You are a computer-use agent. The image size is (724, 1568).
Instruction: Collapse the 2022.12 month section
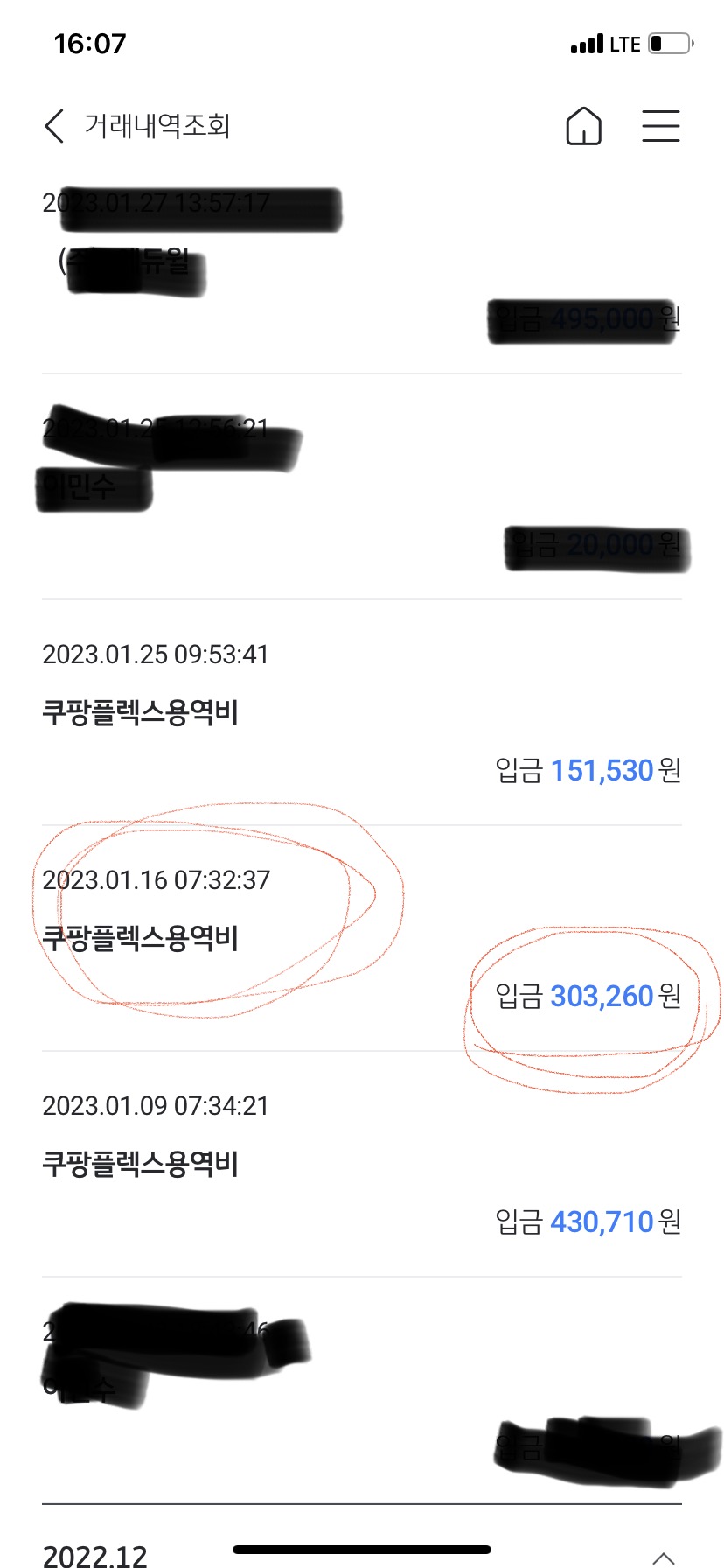click(664, 1557)
